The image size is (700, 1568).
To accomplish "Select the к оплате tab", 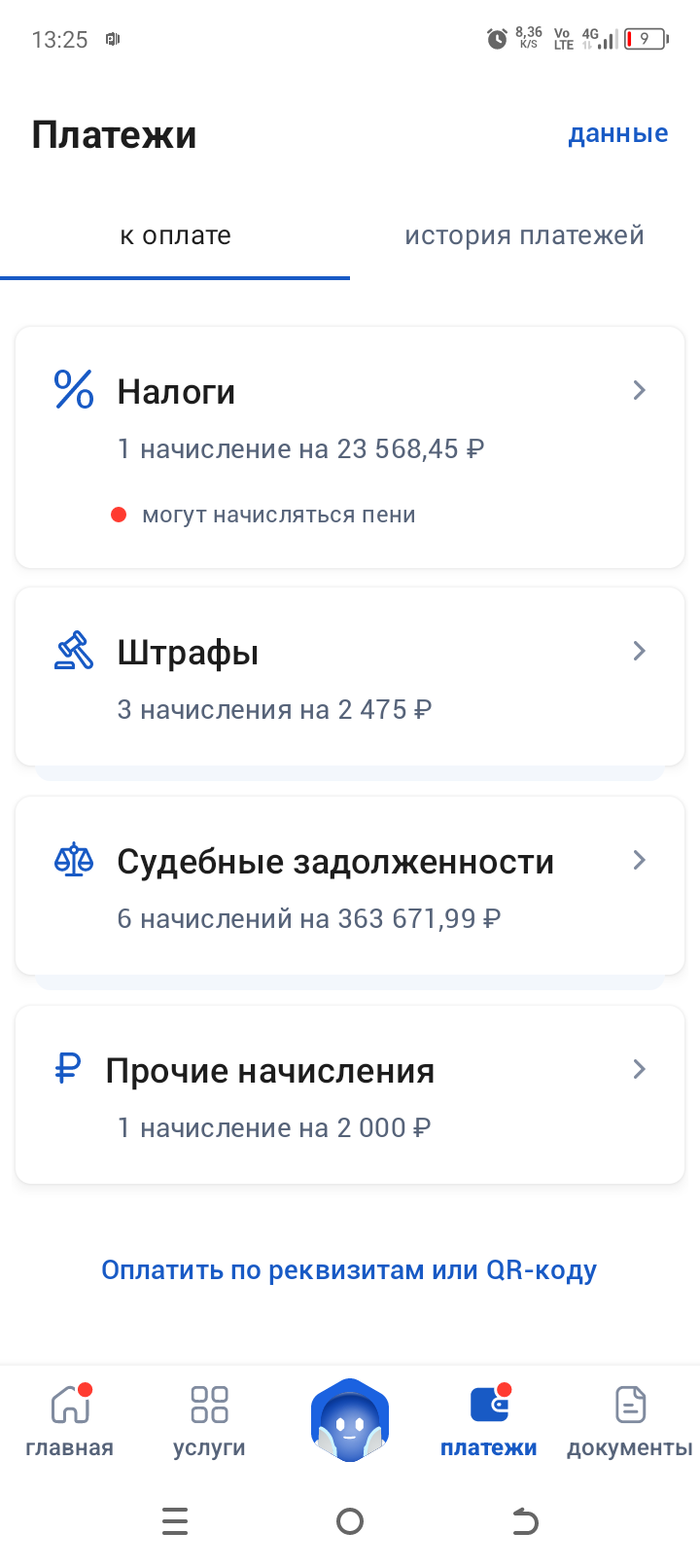I will (x=175, y=234).
